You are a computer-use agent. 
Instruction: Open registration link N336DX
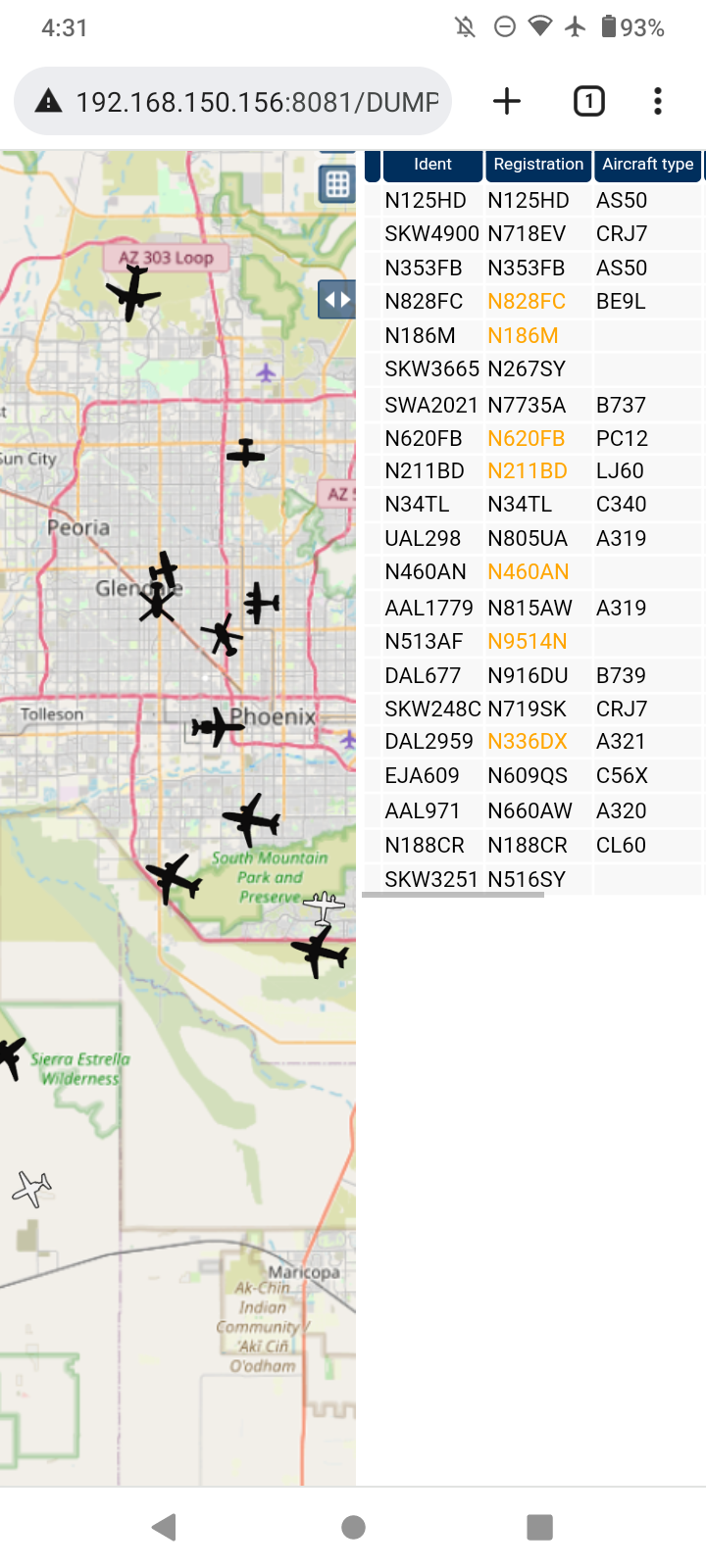pyautogui.click(x=528, y=742)
